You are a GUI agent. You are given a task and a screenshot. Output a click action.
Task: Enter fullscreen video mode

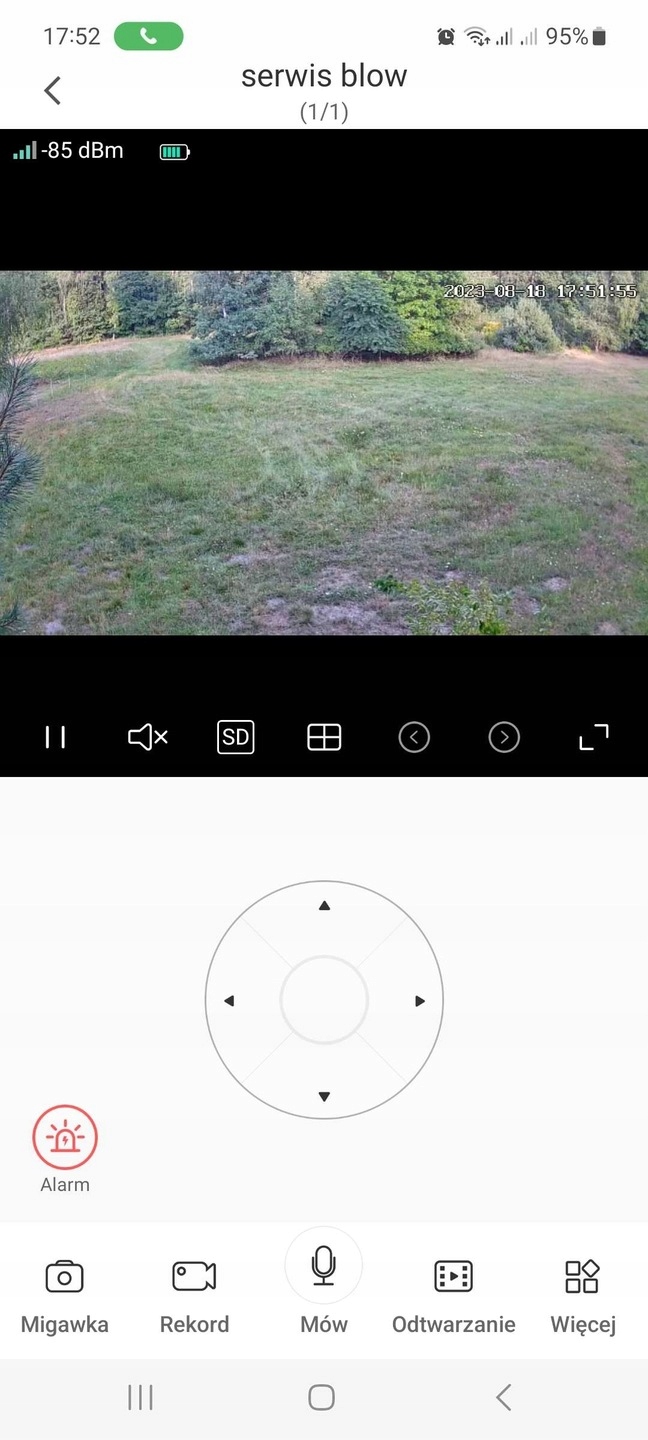click(594, 738)
